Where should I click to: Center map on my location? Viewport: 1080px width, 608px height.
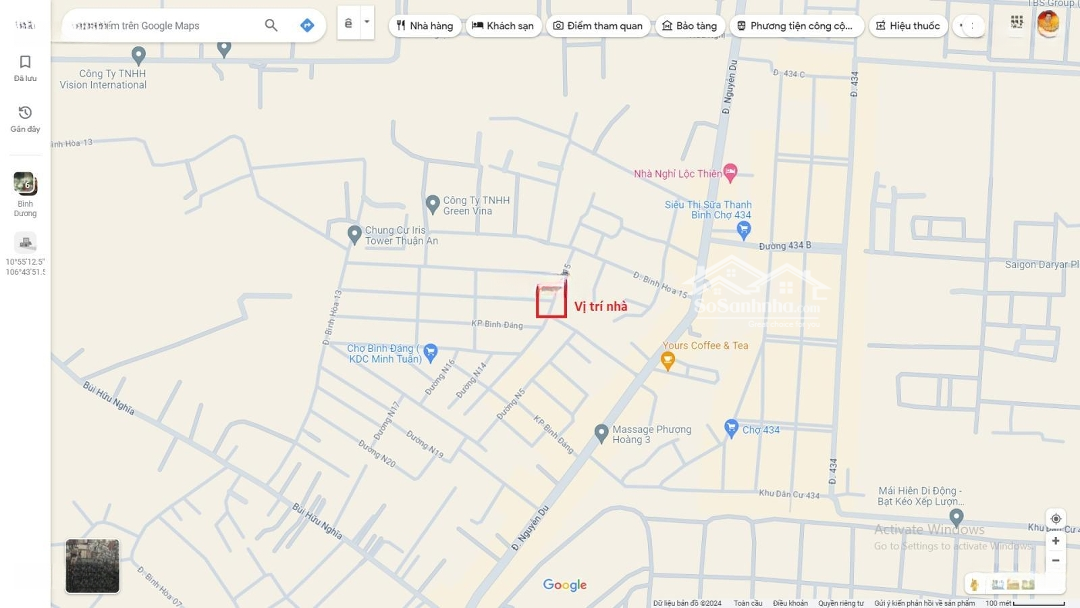(x=1055, y=518)
